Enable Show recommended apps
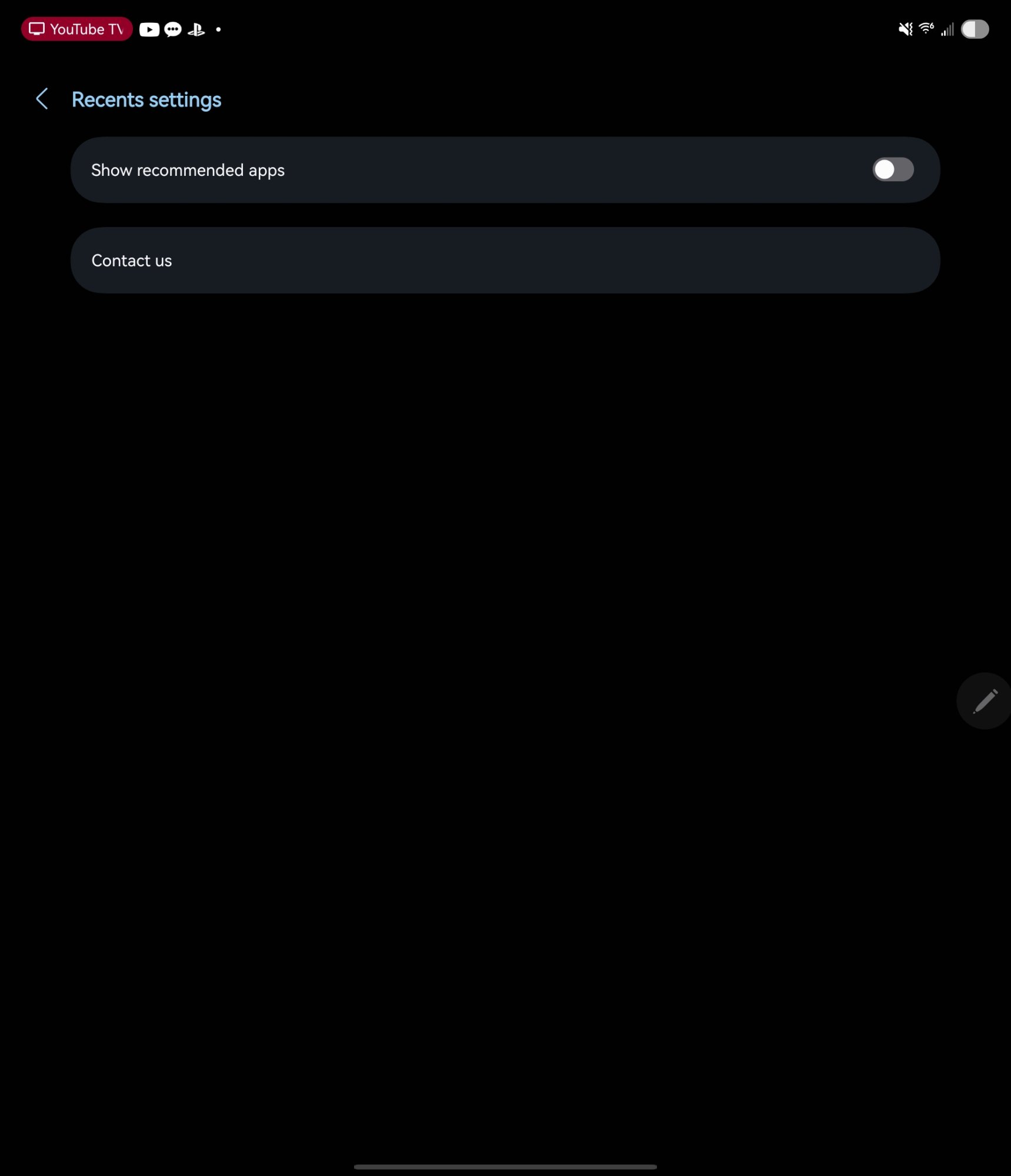The image size is (1011, 1176). click(x=892, y=170)
